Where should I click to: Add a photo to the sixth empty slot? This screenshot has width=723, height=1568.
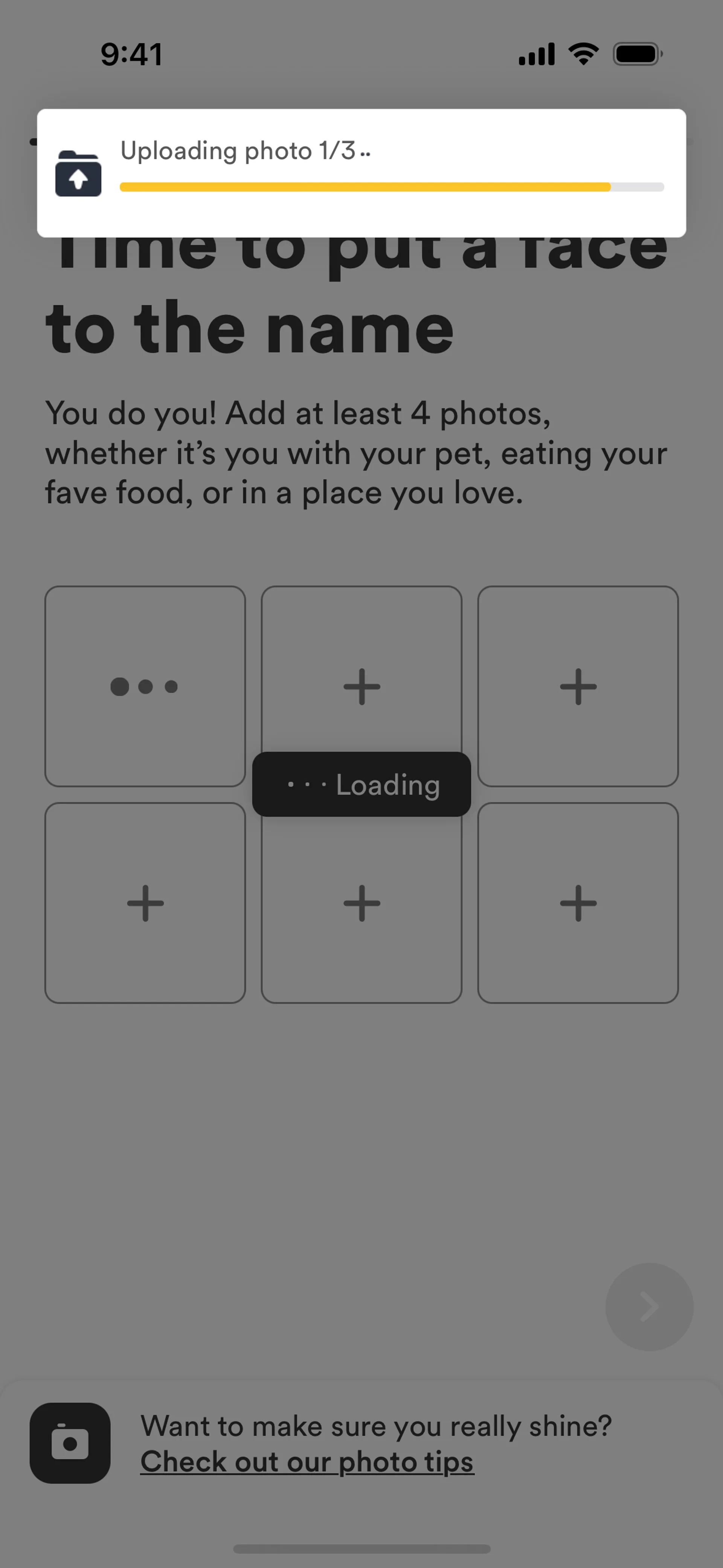[x=578, y=903]
